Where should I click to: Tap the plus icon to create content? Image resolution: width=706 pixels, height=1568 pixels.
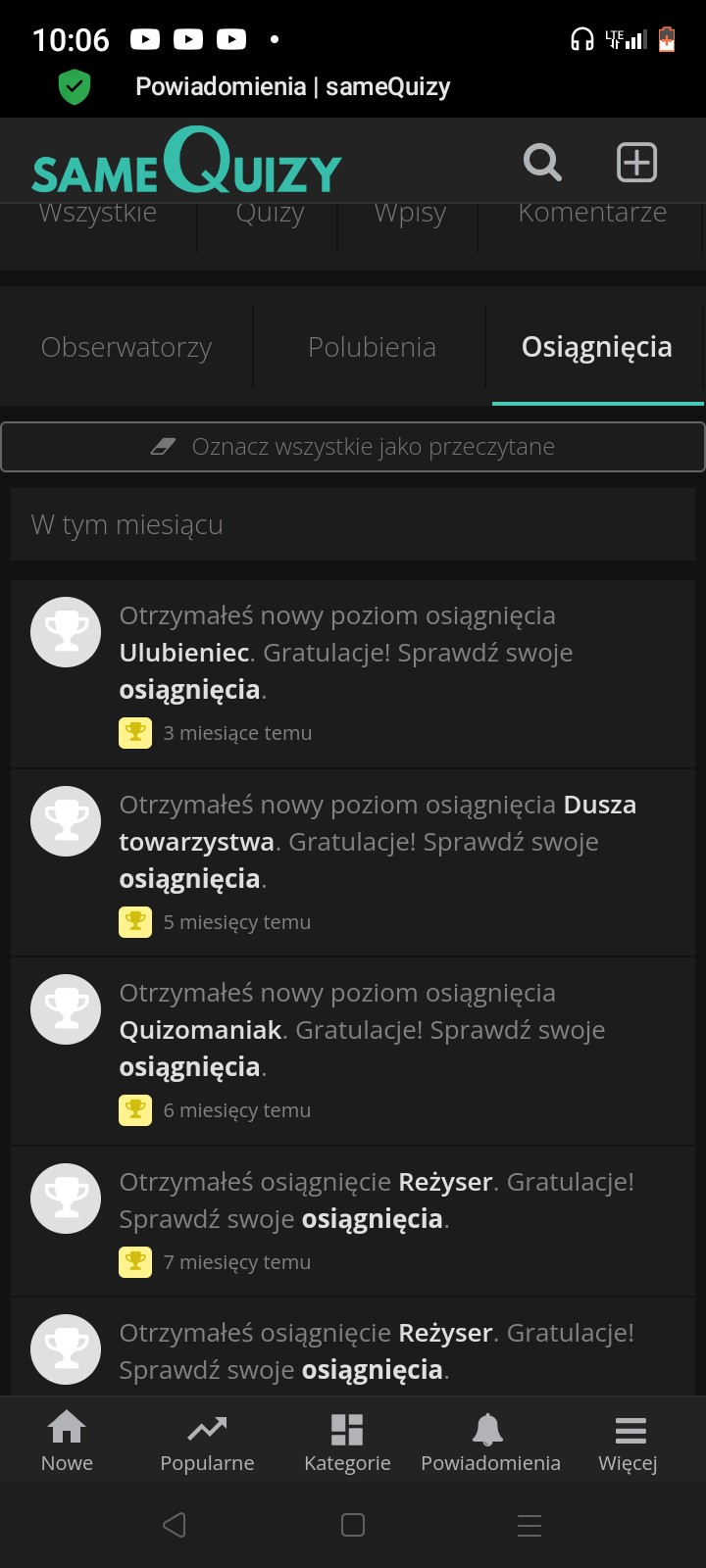click(x=636, y=162)
